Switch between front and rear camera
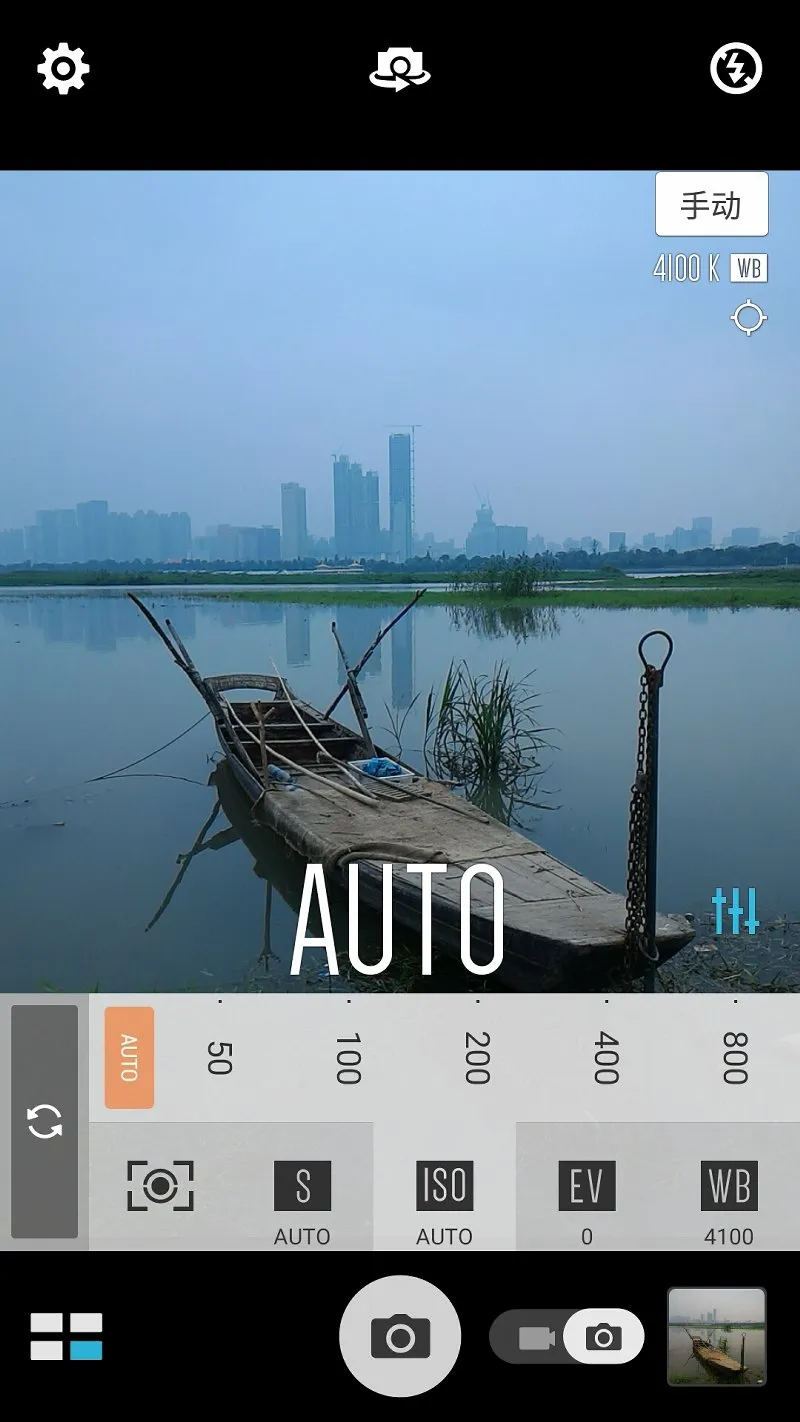 400,70
